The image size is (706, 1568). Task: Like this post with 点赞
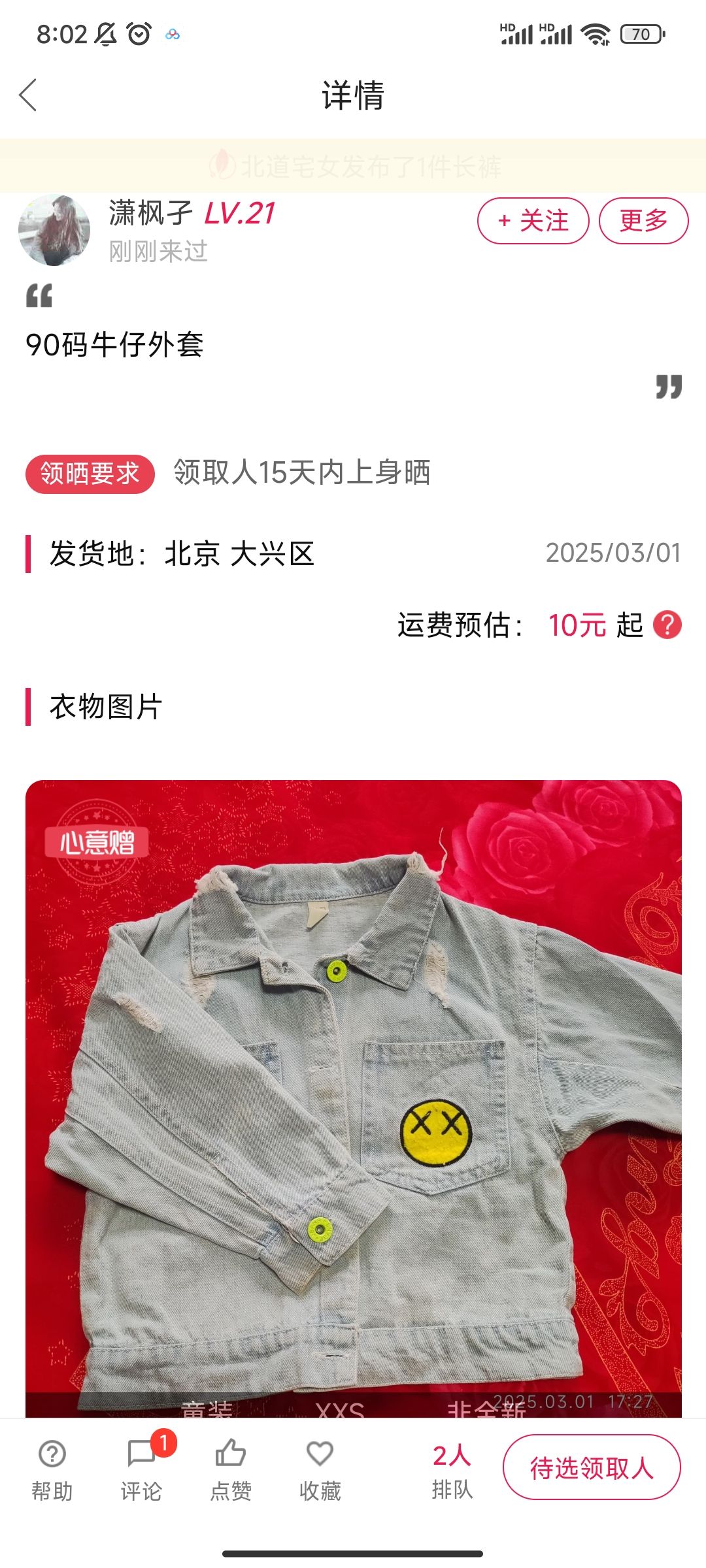[x=231, y=1469]
